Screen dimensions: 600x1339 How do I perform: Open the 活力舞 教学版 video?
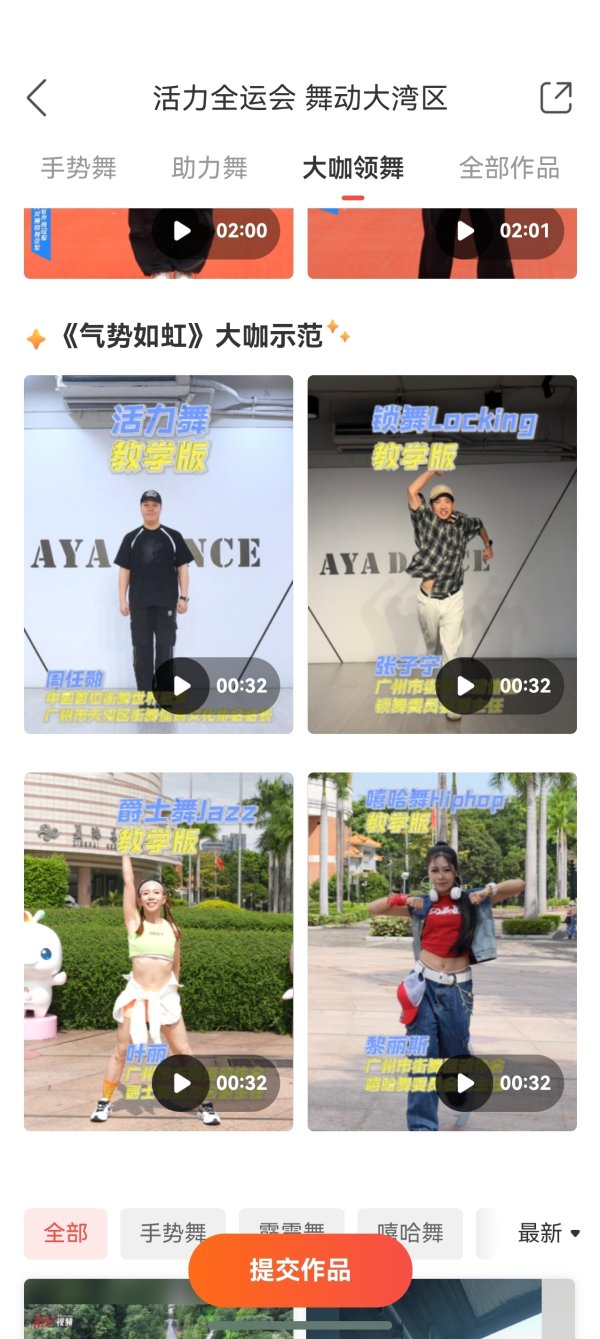point(159,553)
